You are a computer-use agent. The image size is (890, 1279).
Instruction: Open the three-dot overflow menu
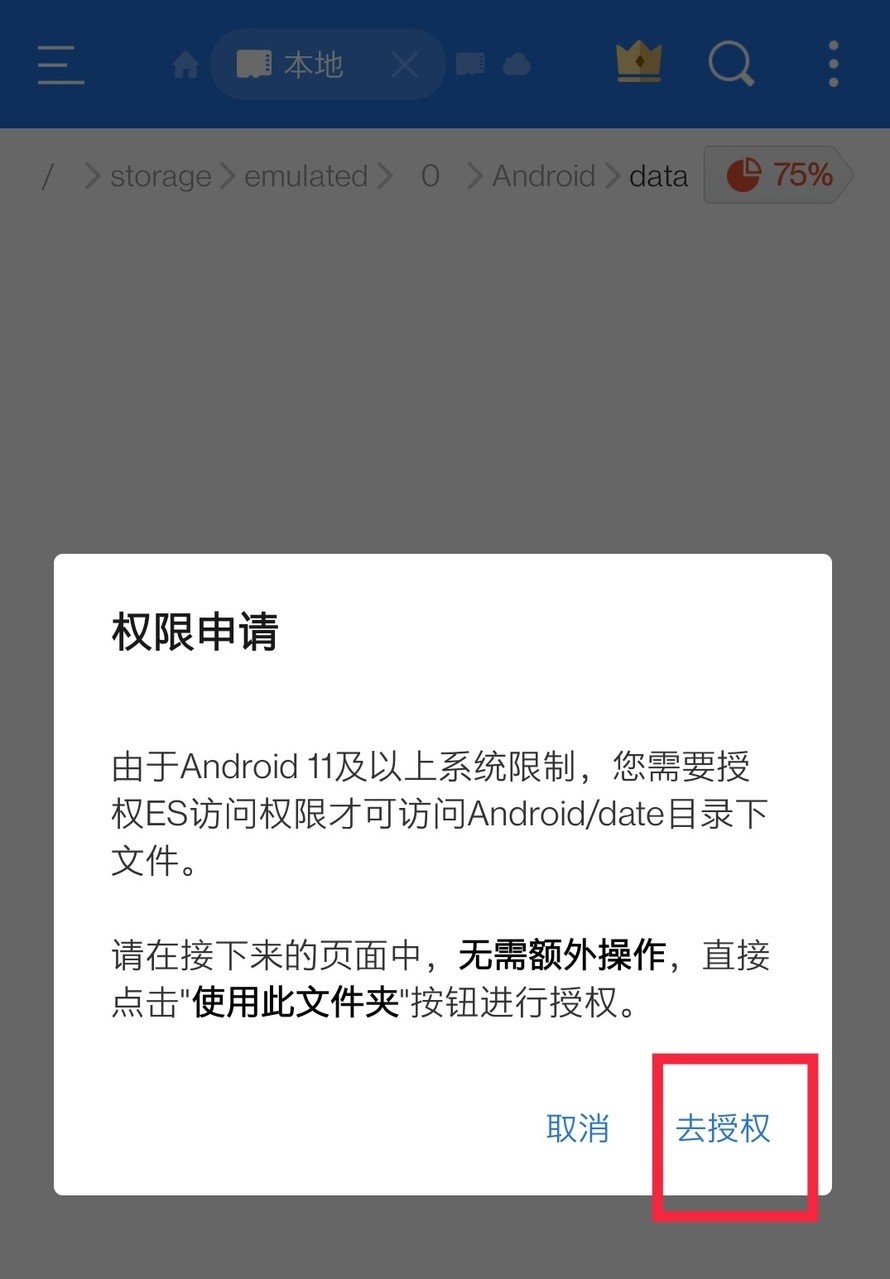833,65
